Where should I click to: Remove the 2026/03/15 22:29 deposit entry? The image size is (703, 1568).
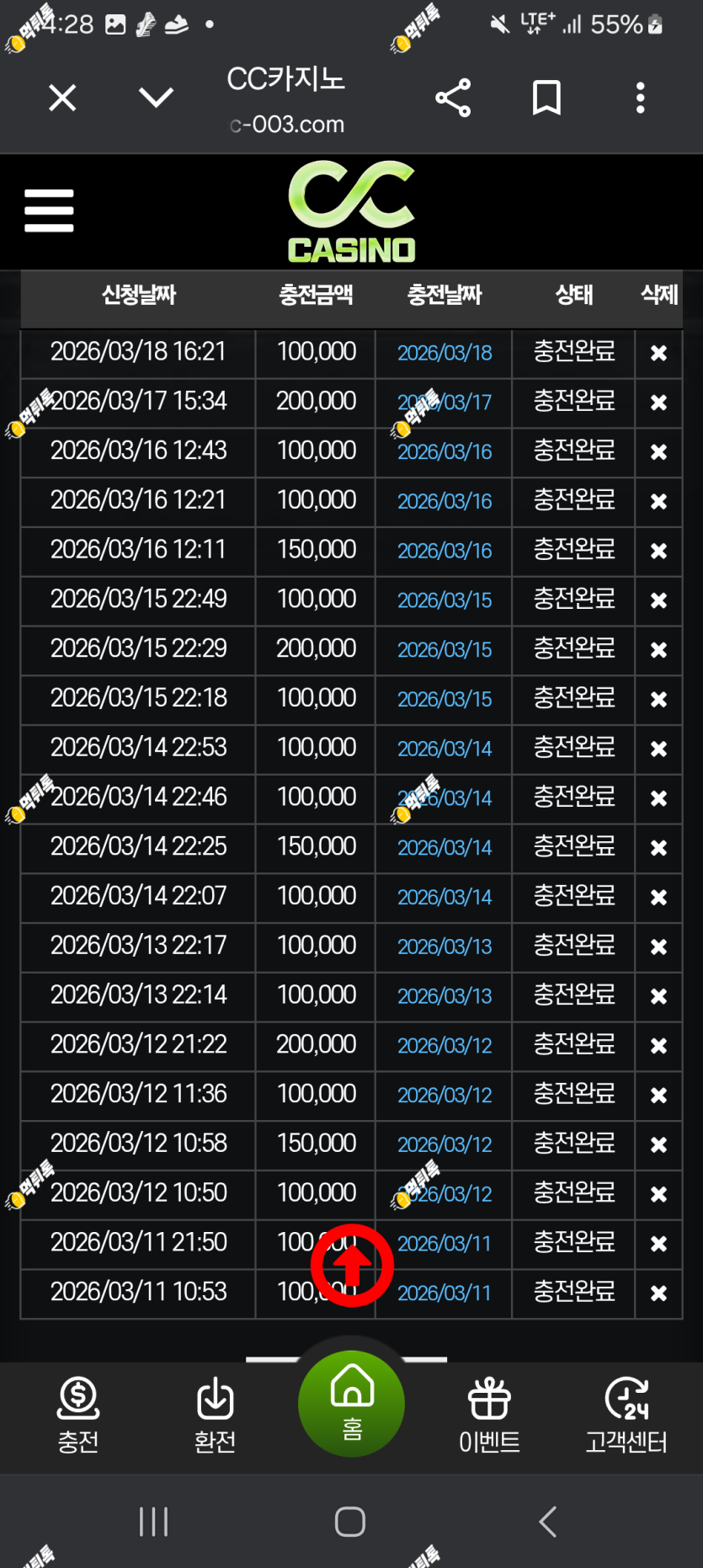(658, 650)
